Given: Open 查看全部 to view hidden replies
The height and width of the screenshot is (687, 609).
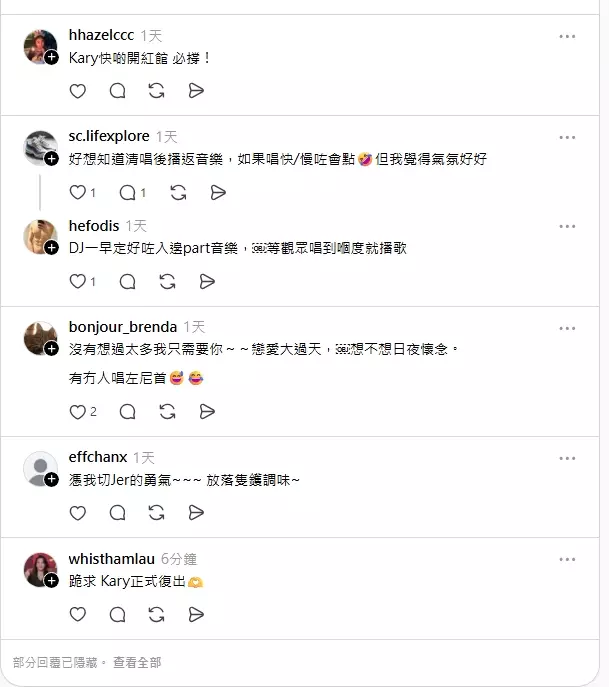Looking at the screenshot, I should [x=137, y=662].
